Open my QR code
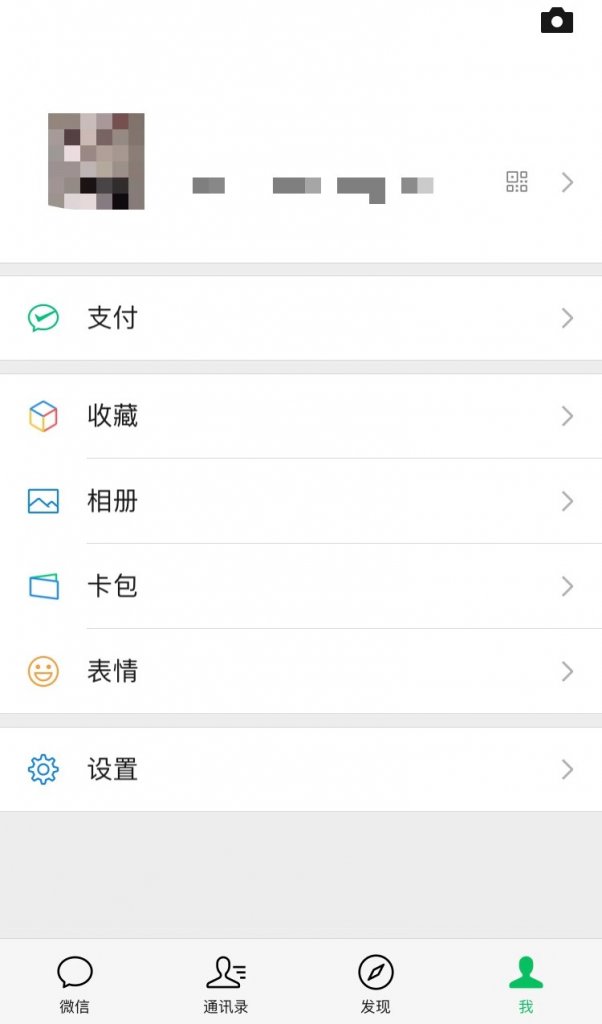The image size is (602, 1024). 516,182
